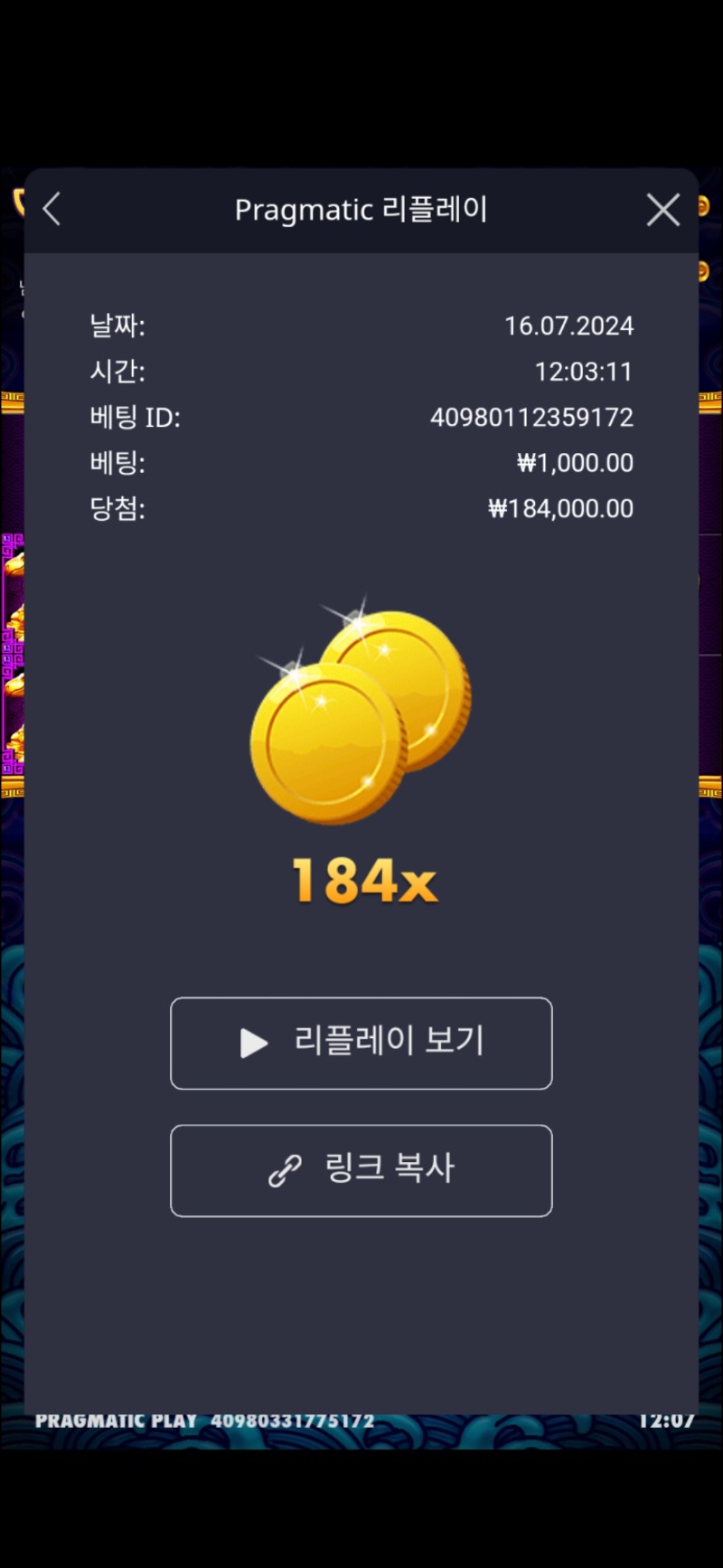This screenshot has height=1568, width=723.
Task: Copy the replay link with 링크 복사
Action: click(361, 1170)
